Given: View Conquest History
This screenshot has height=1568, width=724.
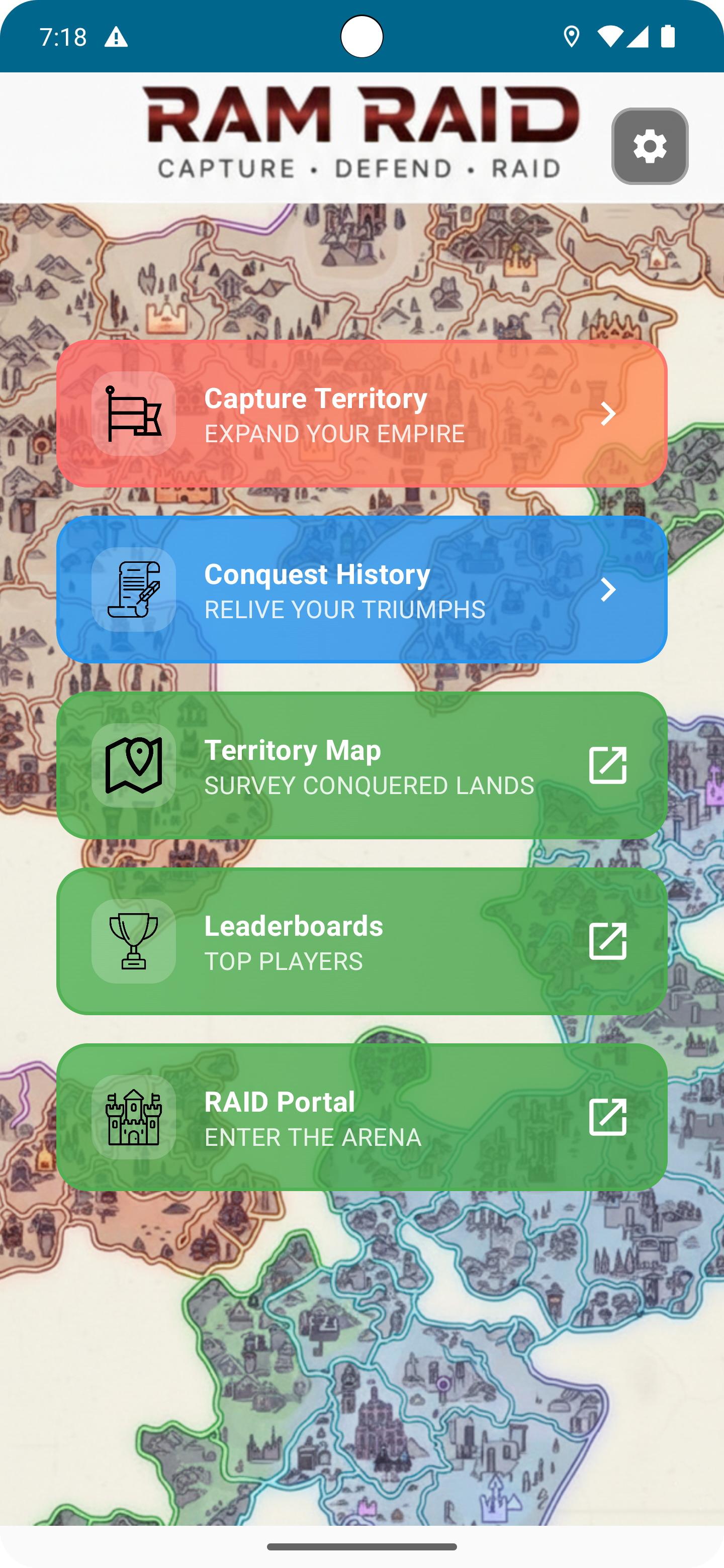Looking at the screenshot, I should (361, 589).
